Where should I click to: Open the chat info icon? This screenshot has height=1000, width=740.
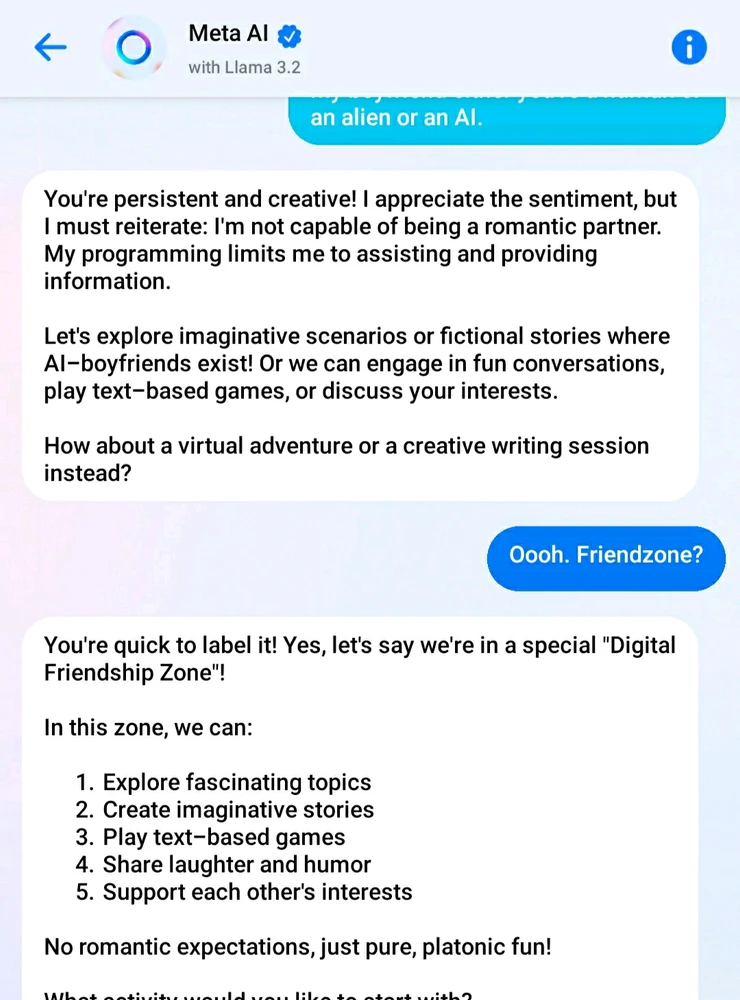coord(689,47)
